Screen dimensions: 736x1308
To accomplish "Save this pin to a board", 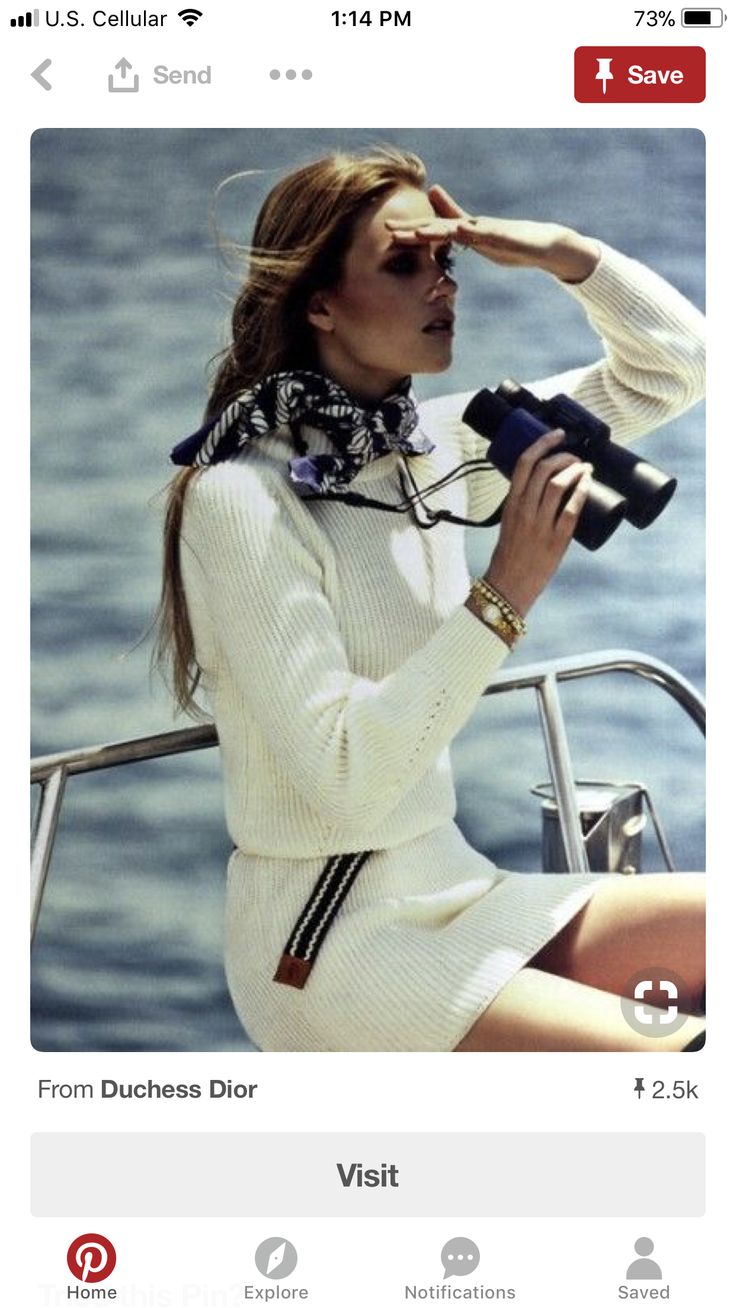I will click(x=640, y=75).
